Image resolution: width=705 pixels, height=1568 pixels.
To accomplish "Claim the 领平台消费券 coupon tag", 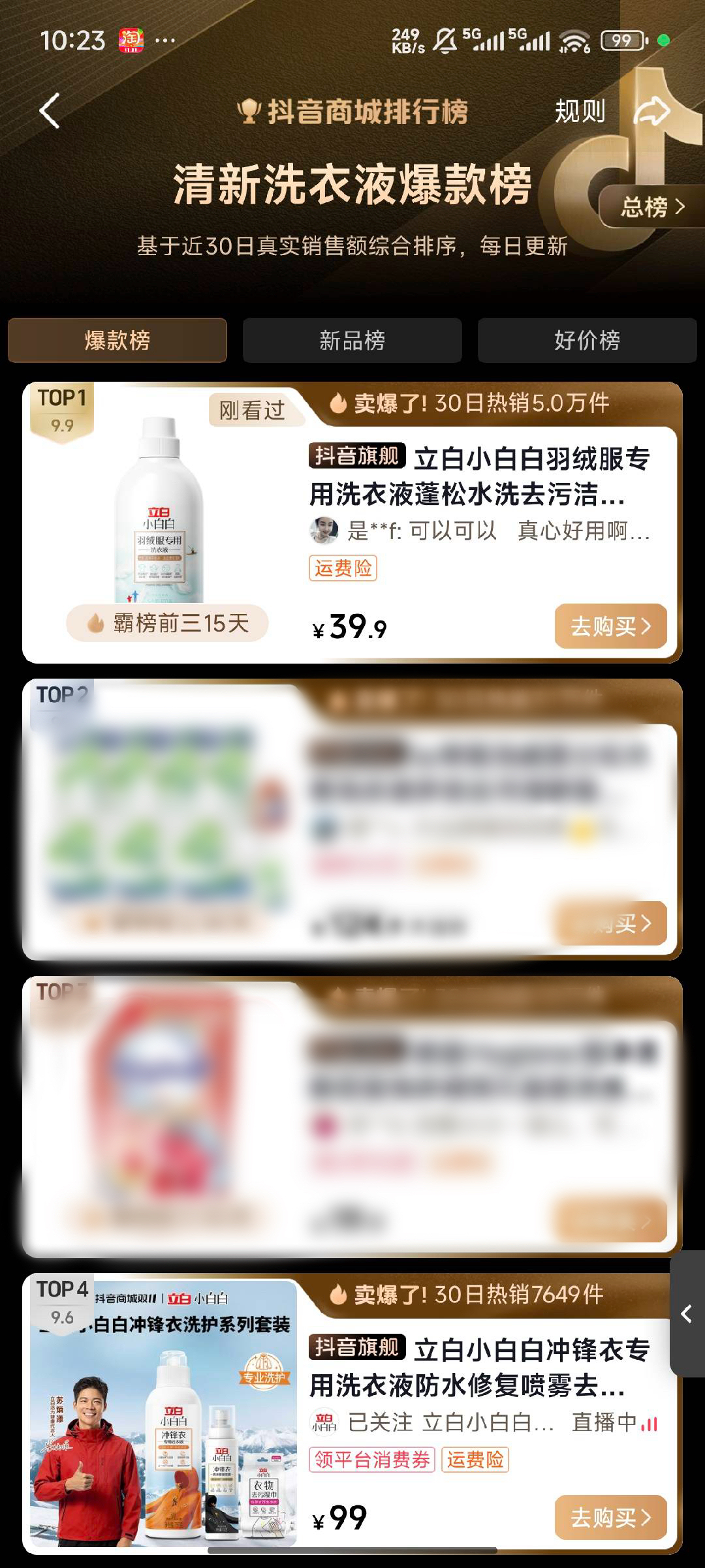I will (x=373, y=1459).
